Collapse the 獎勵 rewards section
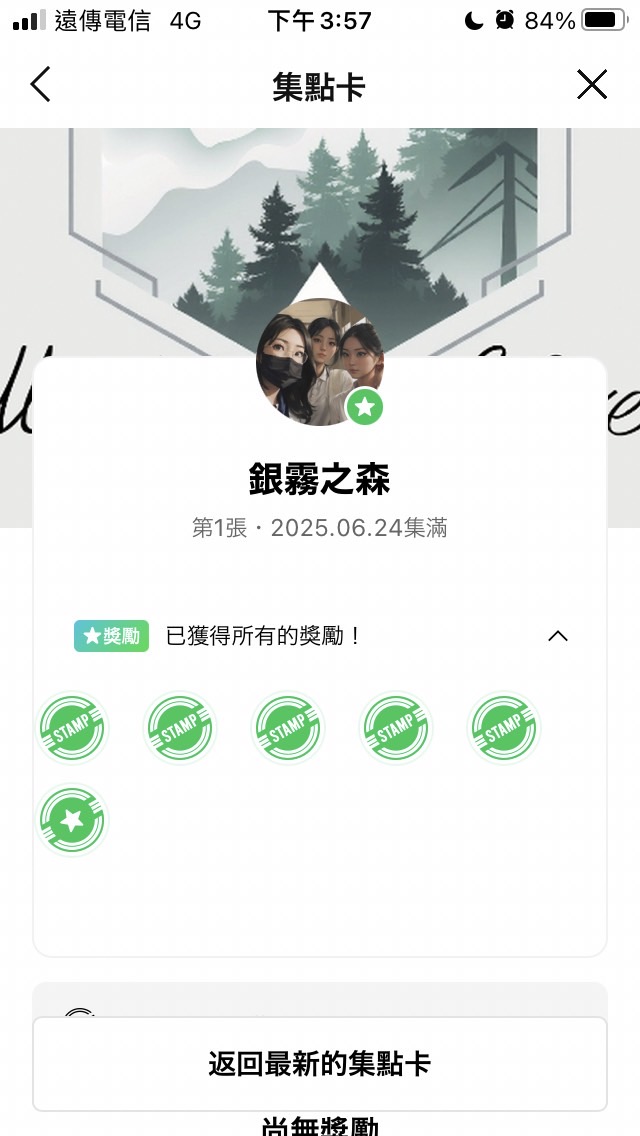This screenshot has height=1136, width=640. (558, 636)
